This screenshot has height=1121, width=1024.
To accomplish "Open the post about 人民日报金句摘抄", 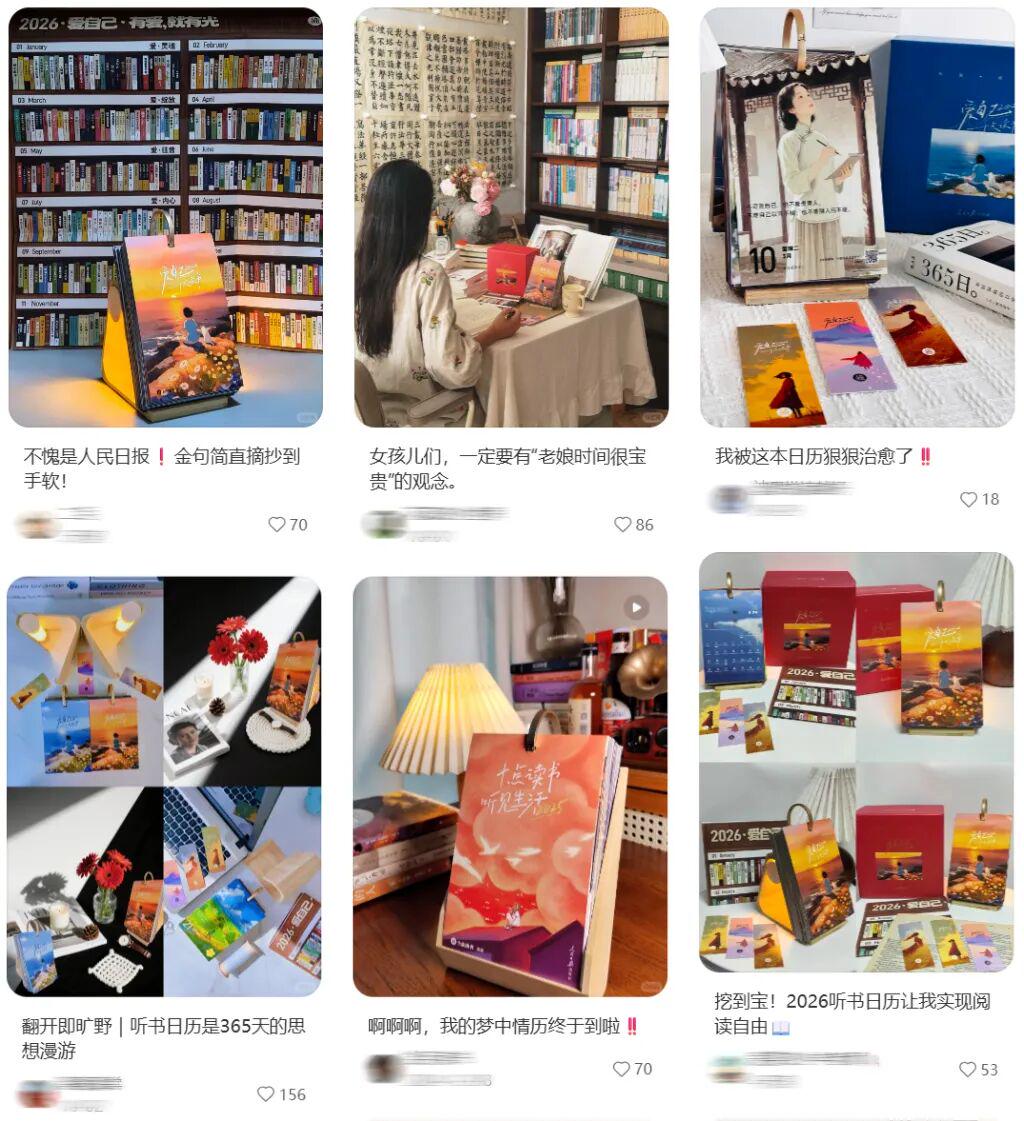I will tap(165, 217).
